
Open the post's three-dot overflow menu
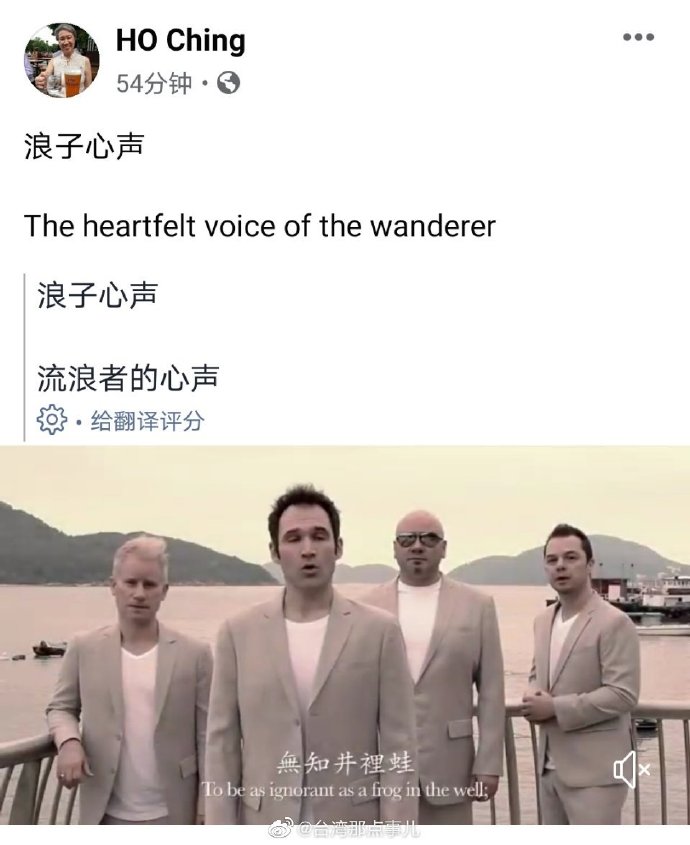pyautogui.click(x=637, y=38)
